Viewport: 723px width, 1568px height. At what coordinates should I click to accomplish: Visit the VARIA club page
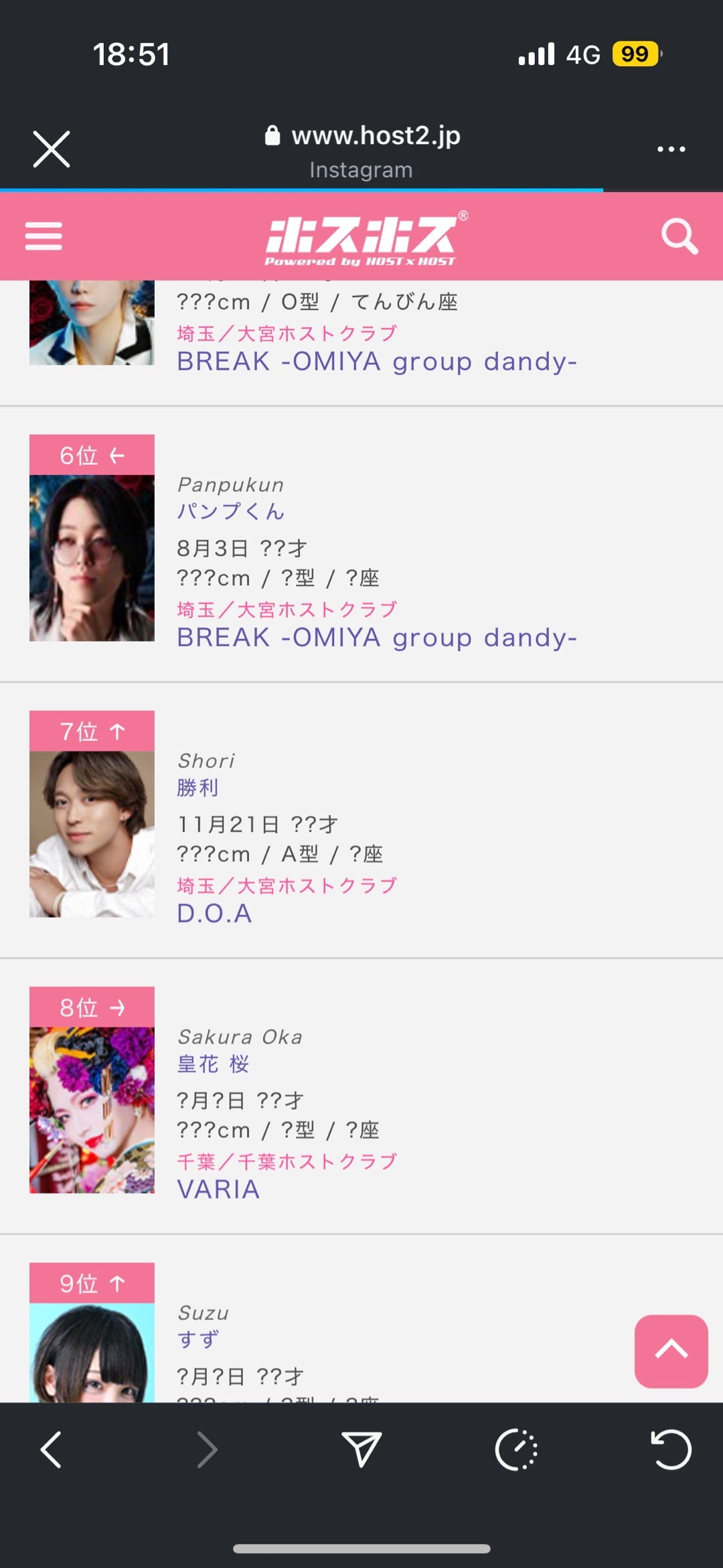tap(218, 1190)
